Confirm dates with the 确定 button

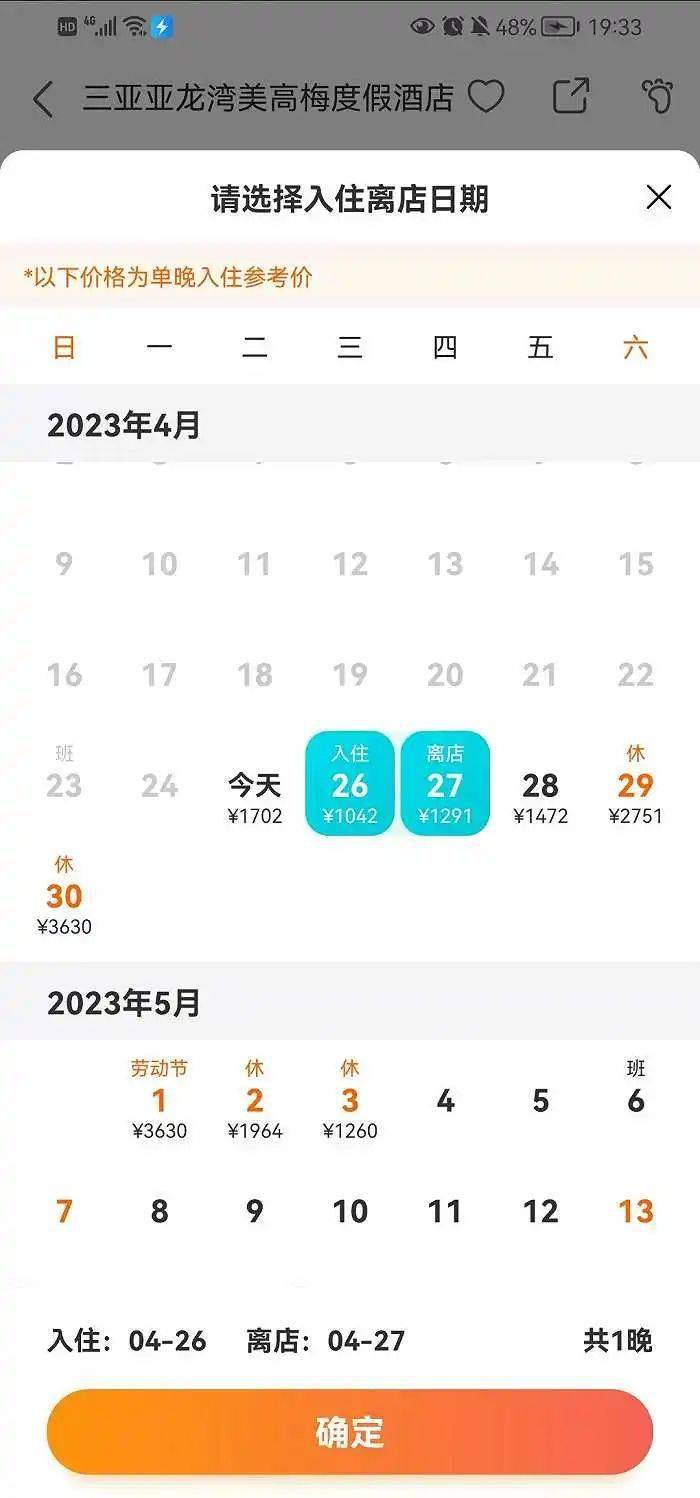[350, 1432]
